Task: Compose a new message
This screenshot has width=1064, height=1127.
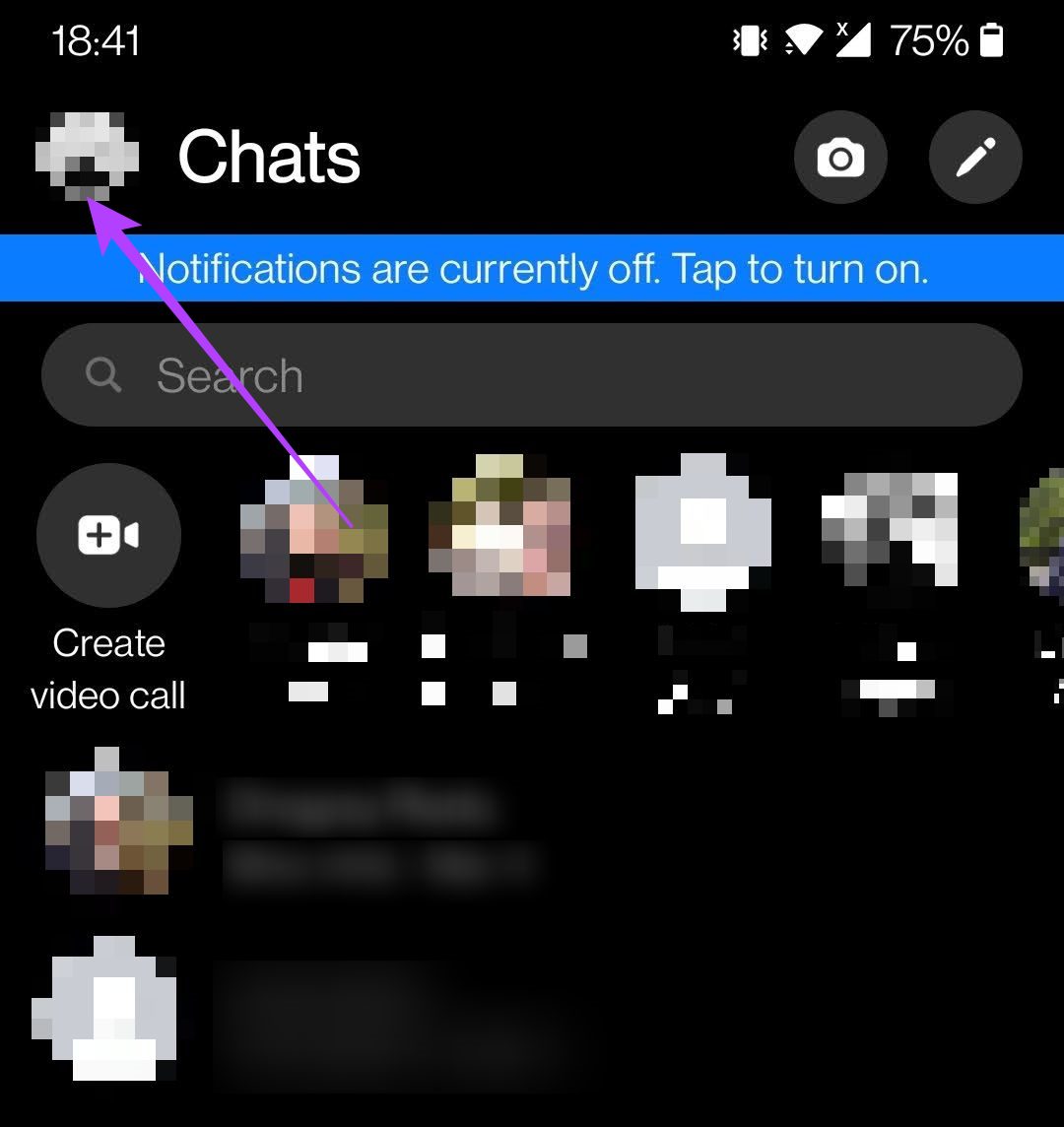Action: tap(975, 158)
